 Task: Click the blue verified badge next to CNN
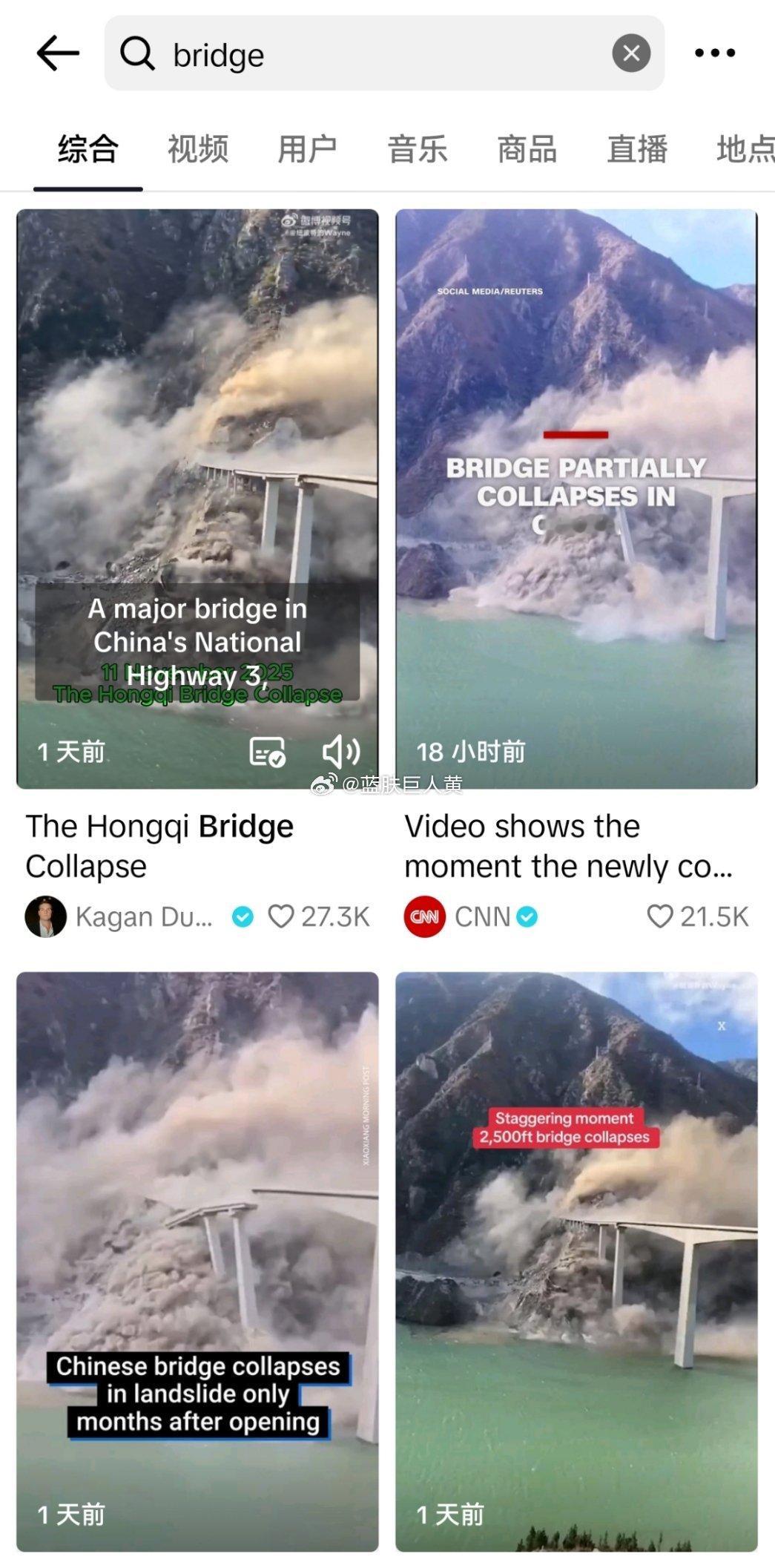click(527, 917)
